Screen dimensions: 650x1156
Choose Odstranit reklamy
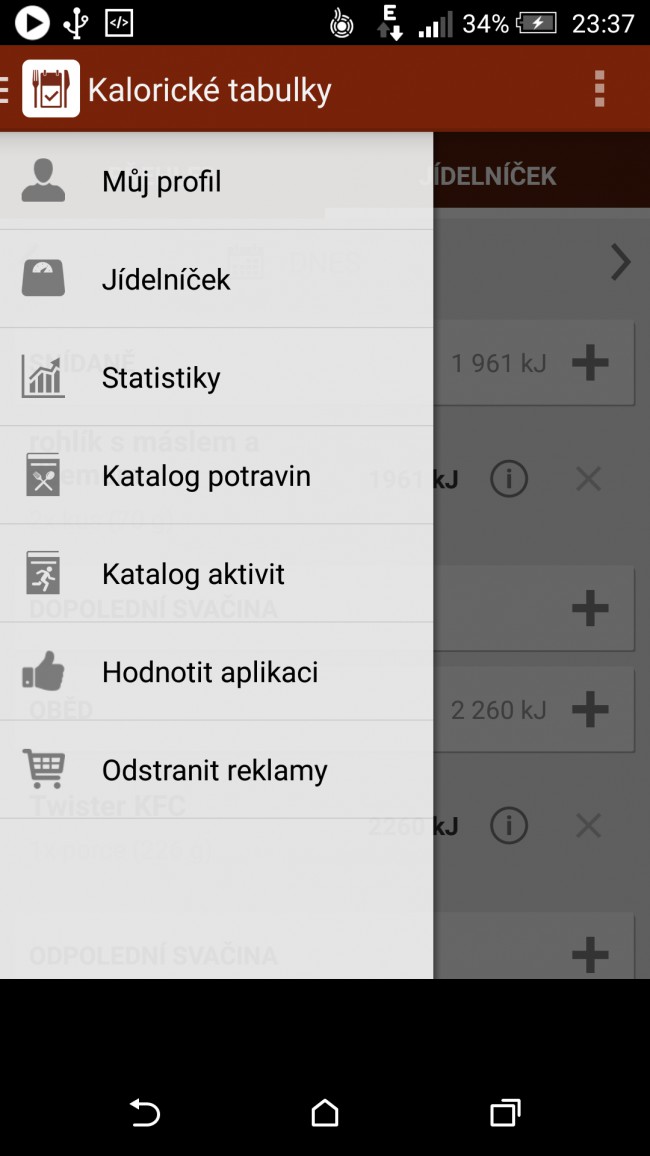[216, 770]
